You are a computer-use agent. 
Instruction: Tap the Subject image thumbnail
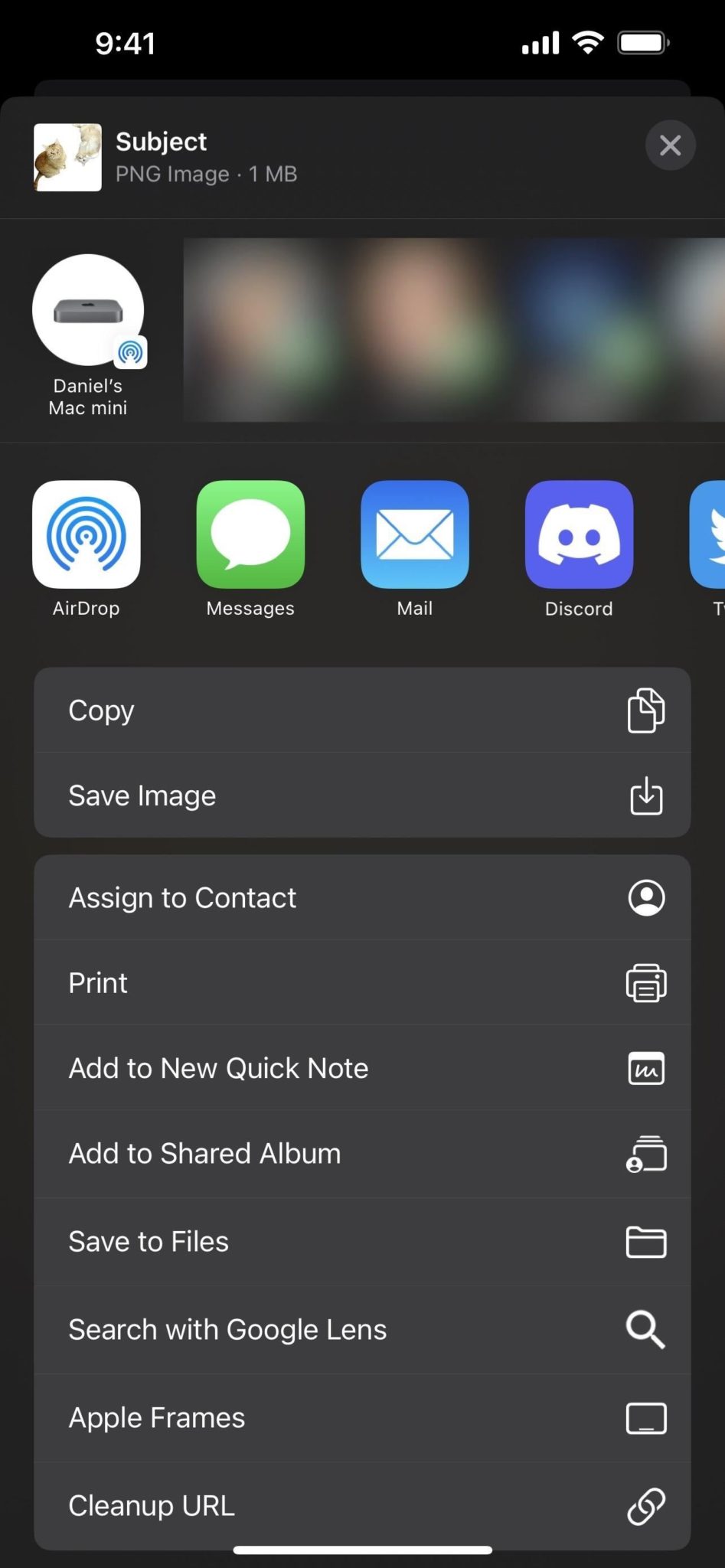[x=67, y=157]
